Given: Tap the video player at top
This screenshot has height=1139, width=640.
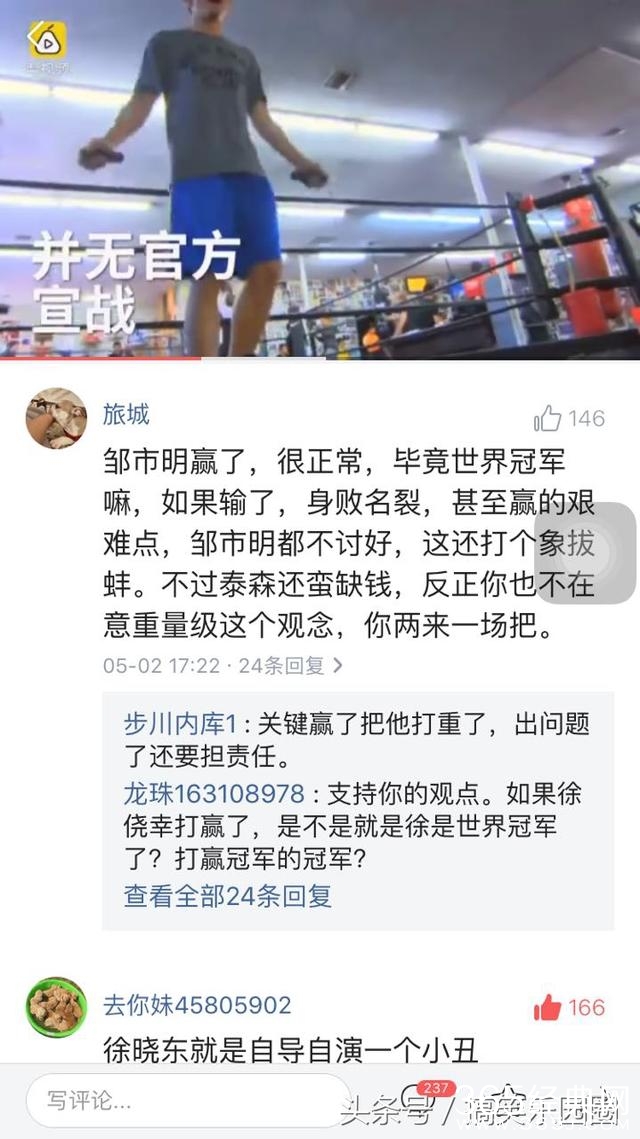Looking at the screenshot, I should tap(320, 180).
